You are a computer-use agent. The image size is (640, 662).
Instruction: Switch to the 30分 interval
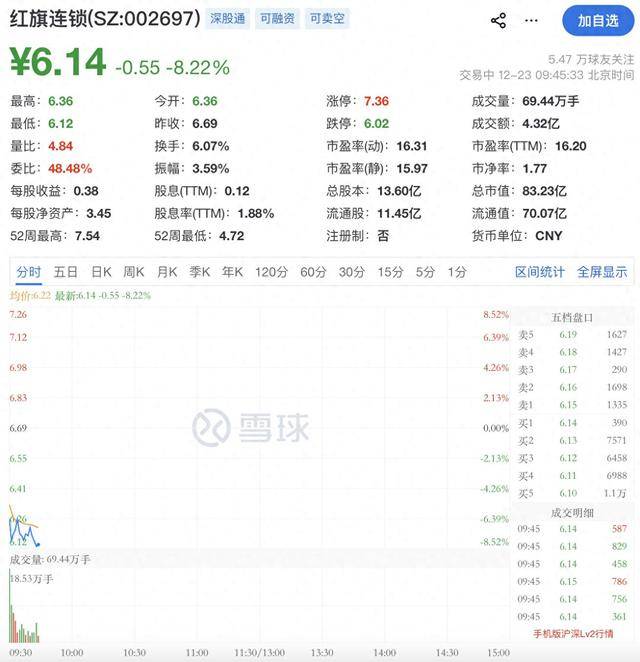[352, 272]
